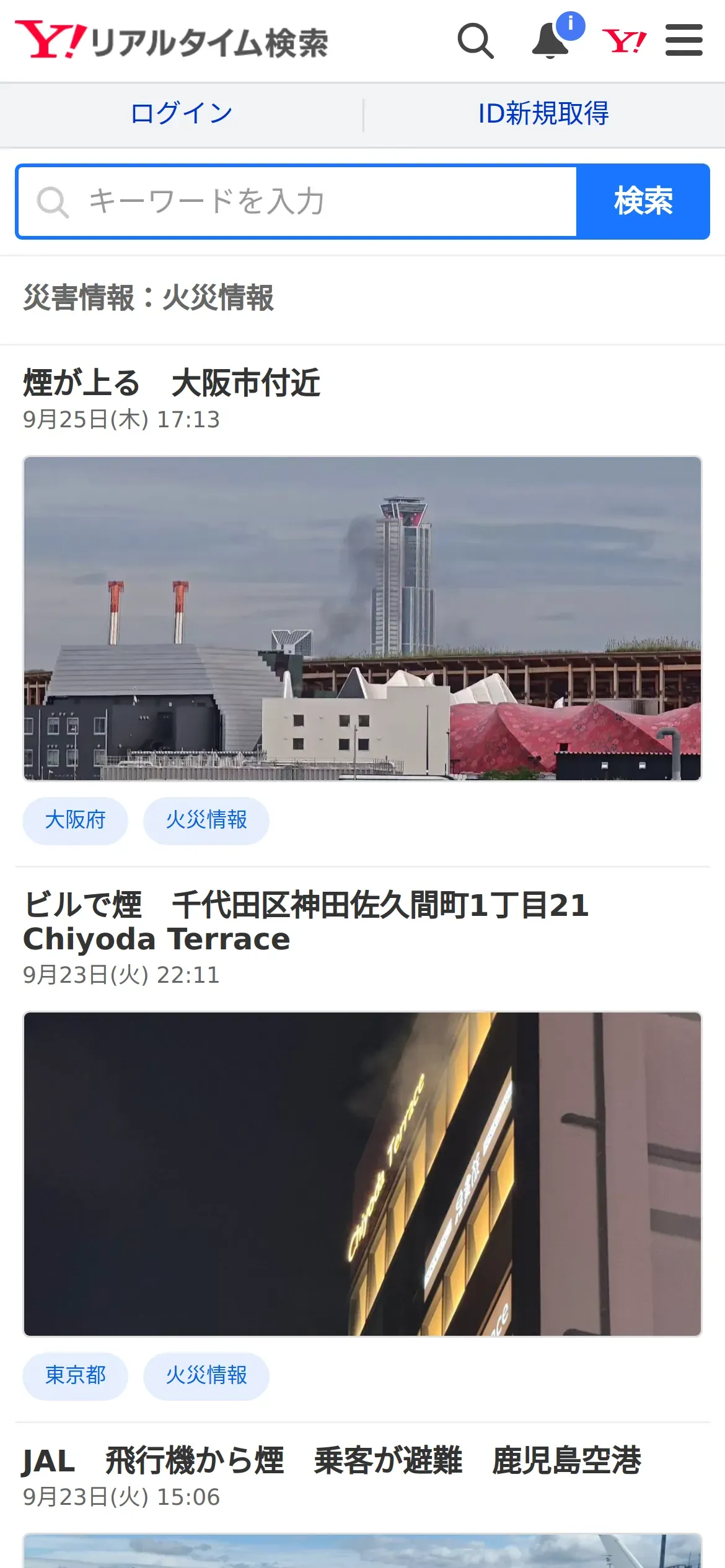The image size is (725, 1568).
Task: Select ID新規取得 to create an account
Action: pyautogui.click(x=543, y=114)
